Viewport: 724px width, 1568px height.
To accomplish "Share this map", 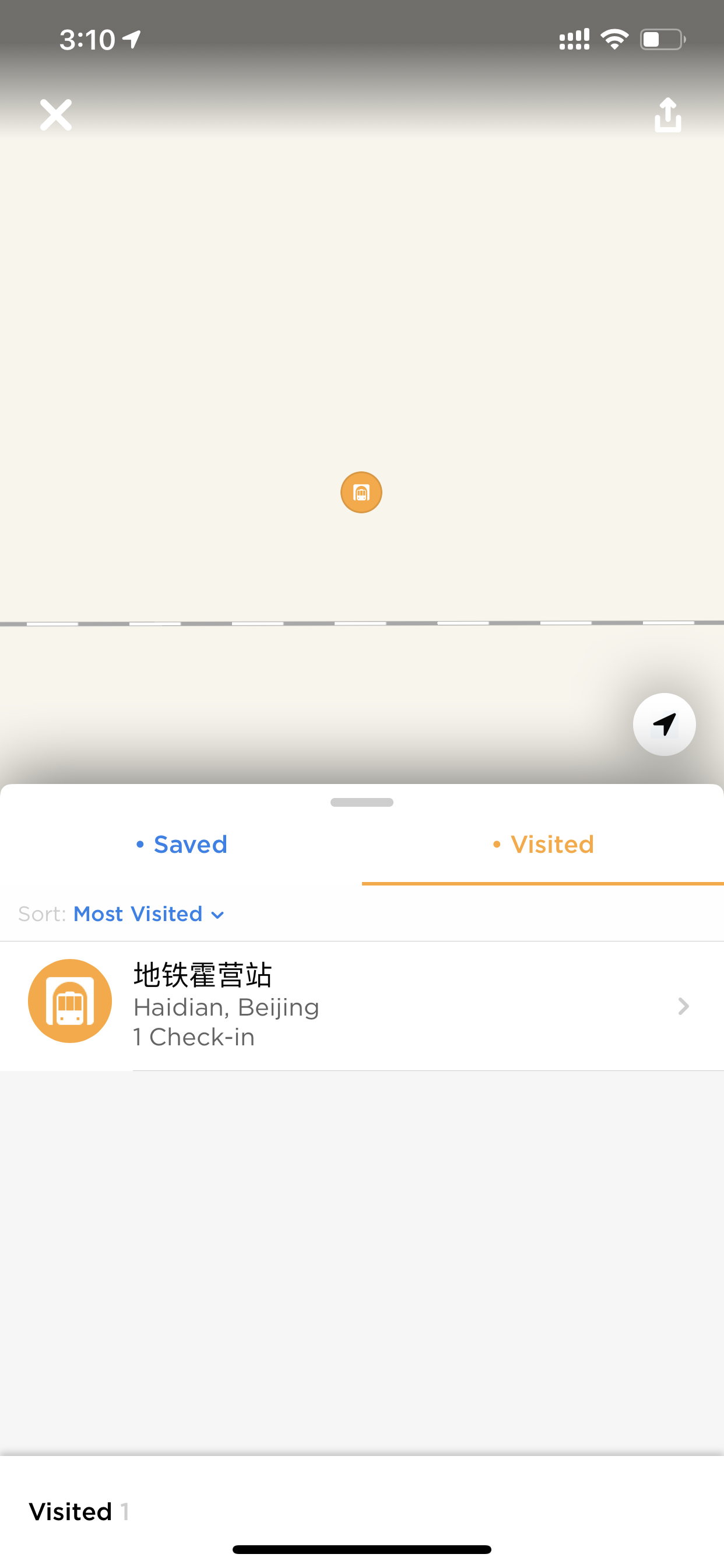I will pos(667,114).
